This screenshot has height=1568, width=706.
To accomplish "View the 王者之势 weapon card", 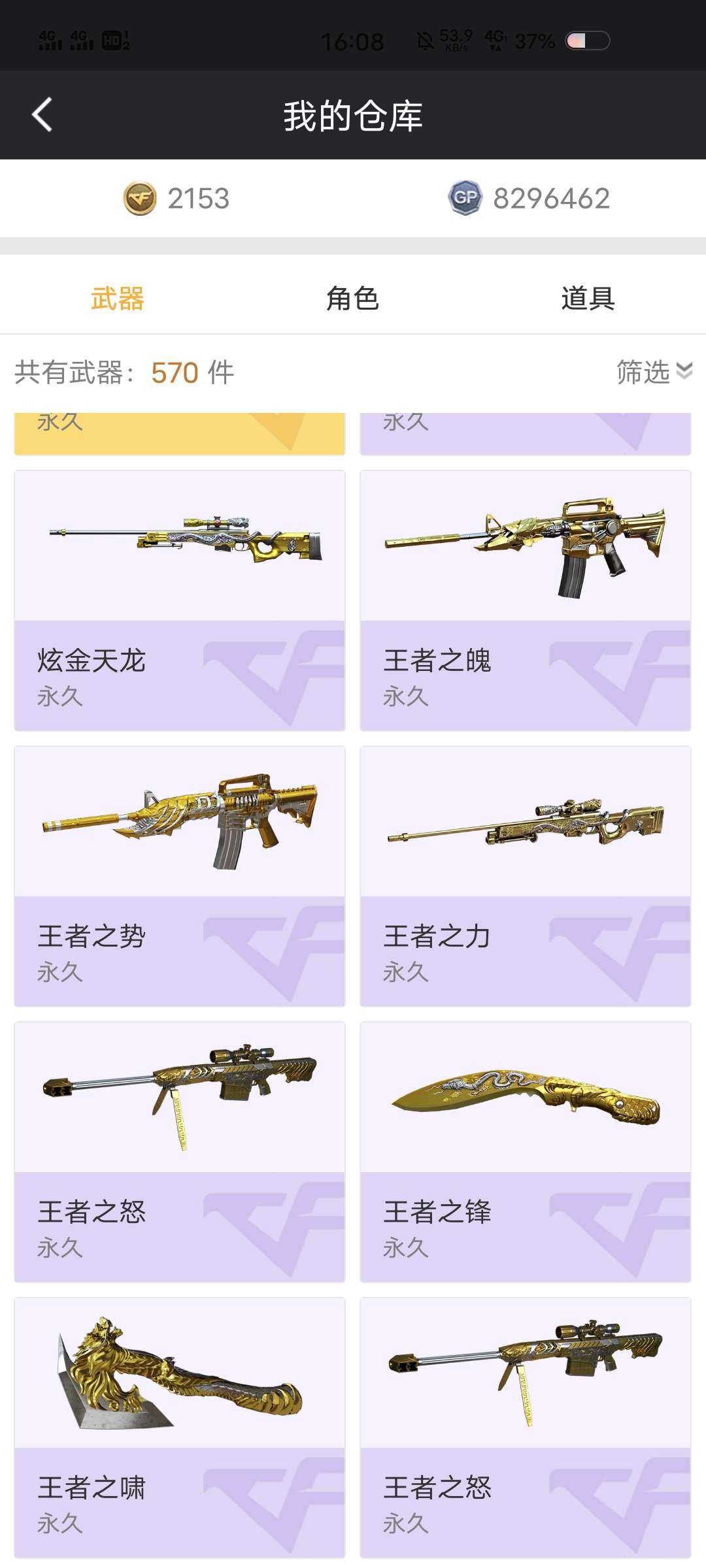I will click(x=180, y=876).
